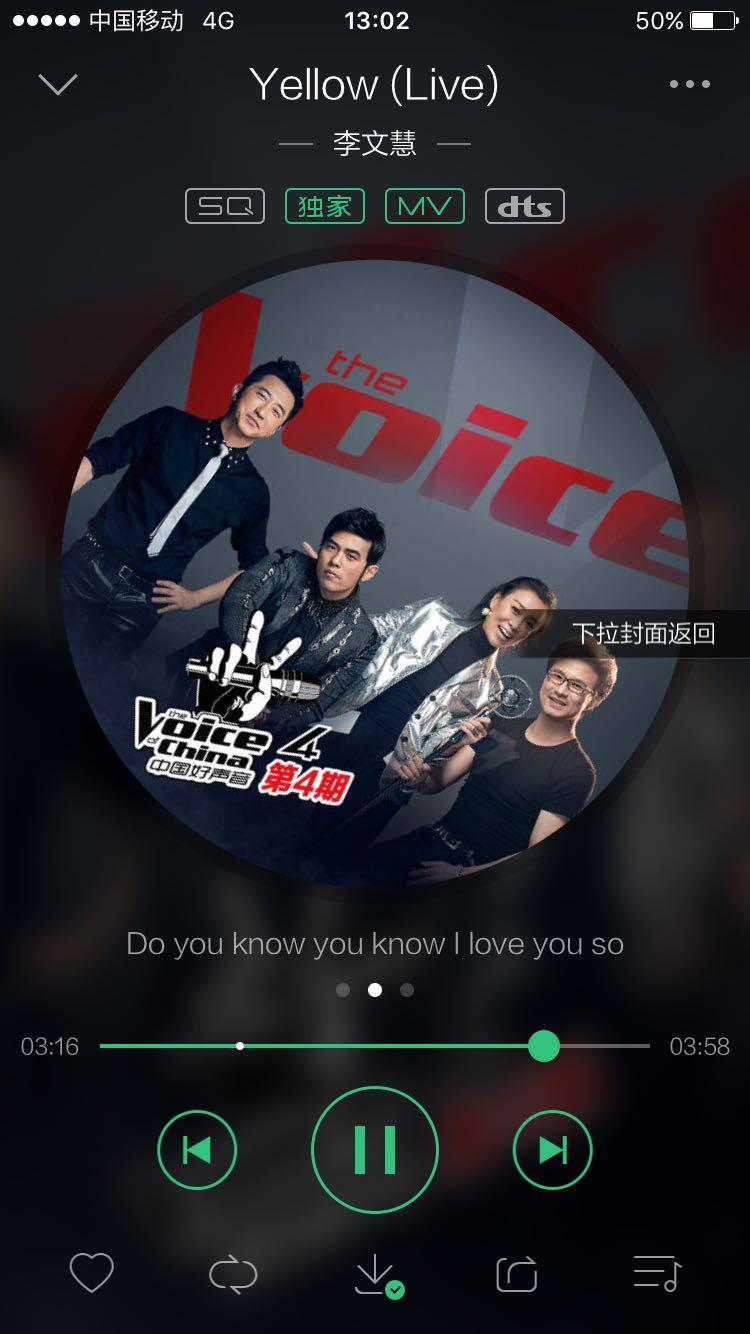Watch the MV for this song
The width and height of the screenshot is (750, 1334).
[424, 206]
